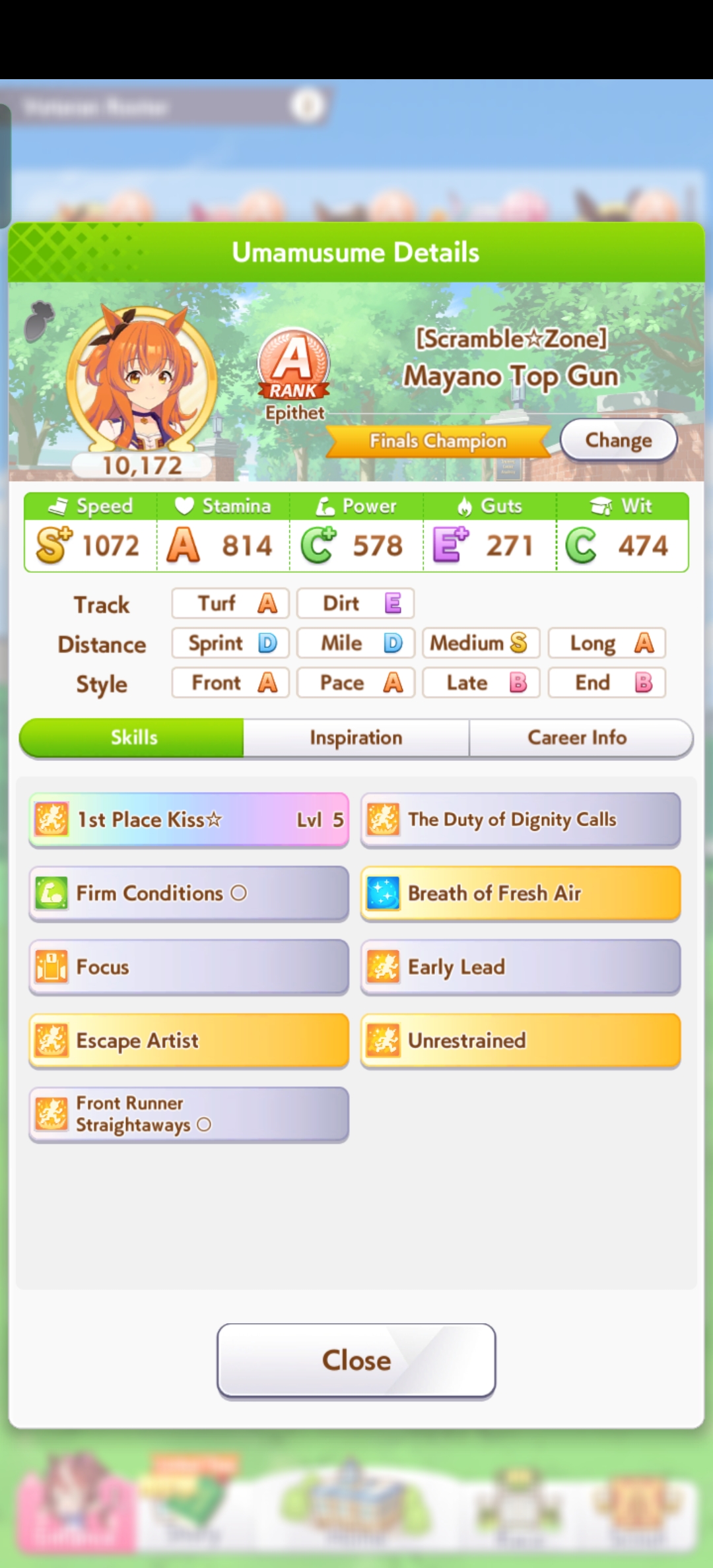Screen dimensions: 713x1568
Task: Select the Skills tab
Action: tap(133, 737)
